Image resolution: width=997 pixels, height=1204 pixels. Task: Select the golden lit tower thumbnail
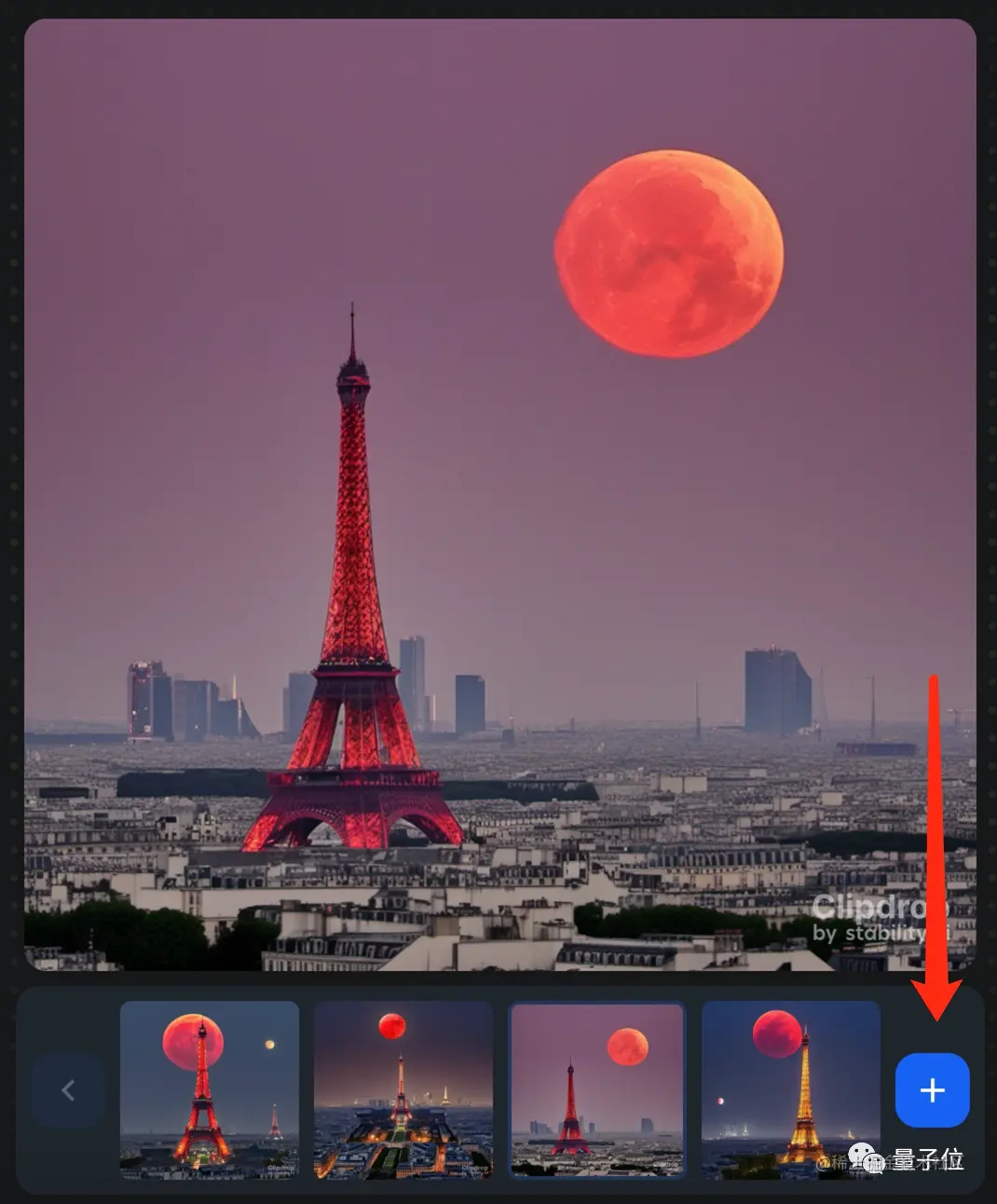point(790,1089)
